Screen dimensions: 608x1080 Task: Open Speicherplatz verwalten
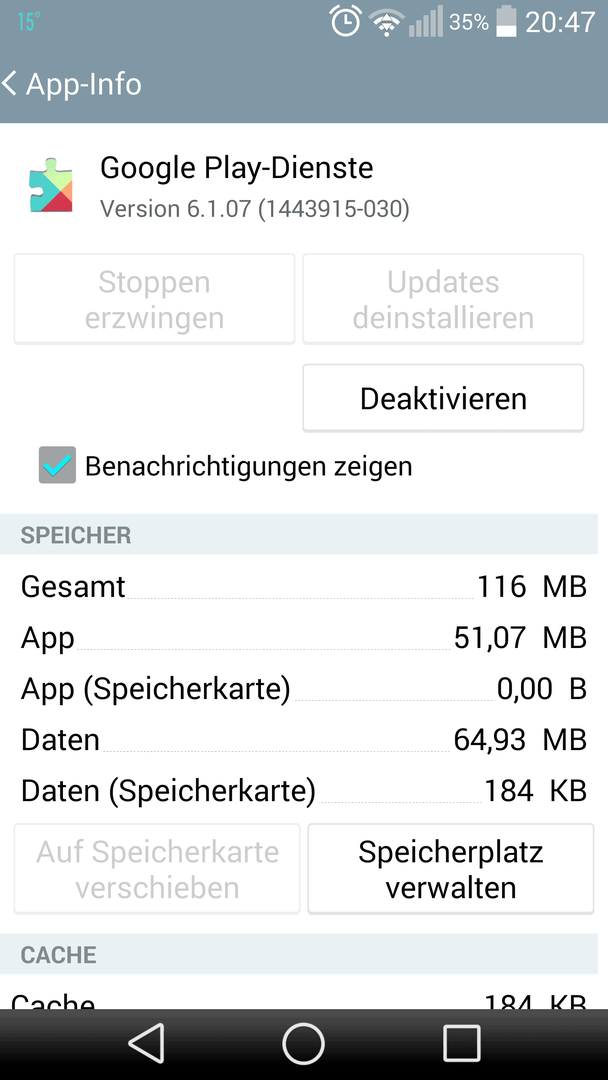pos(450,869)
